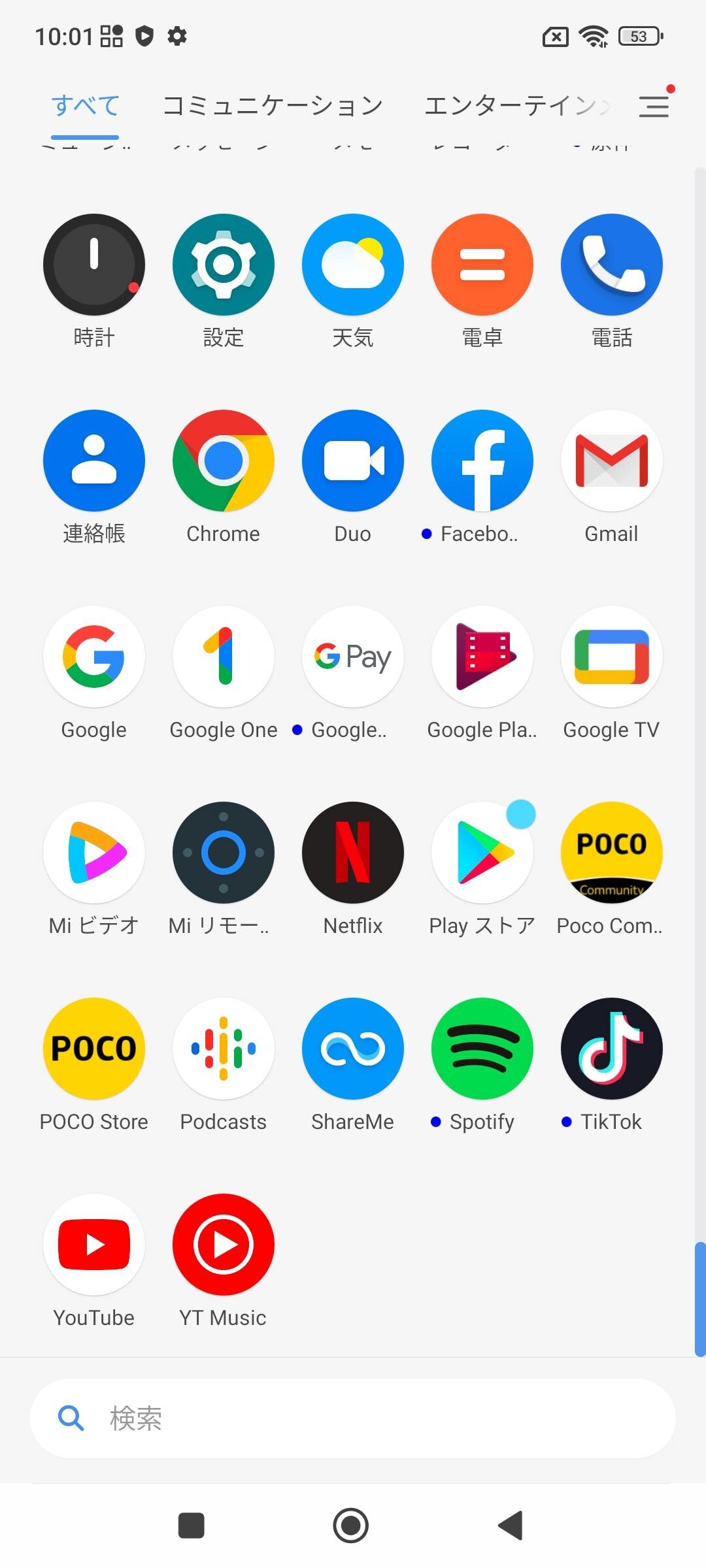Go to the home screen via navigation bar
The width and height of the screenshot is (706, 1568).
[351, 1526]
